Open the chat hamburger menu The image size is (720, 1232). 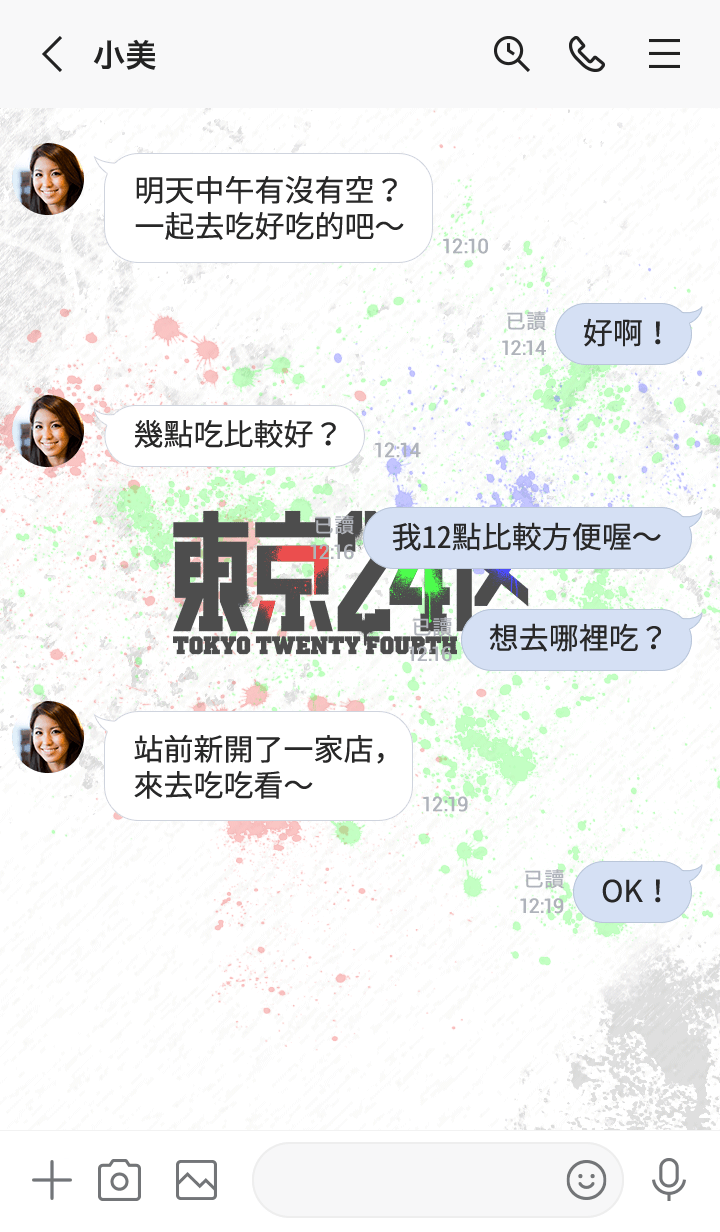(x=664, y=54)
